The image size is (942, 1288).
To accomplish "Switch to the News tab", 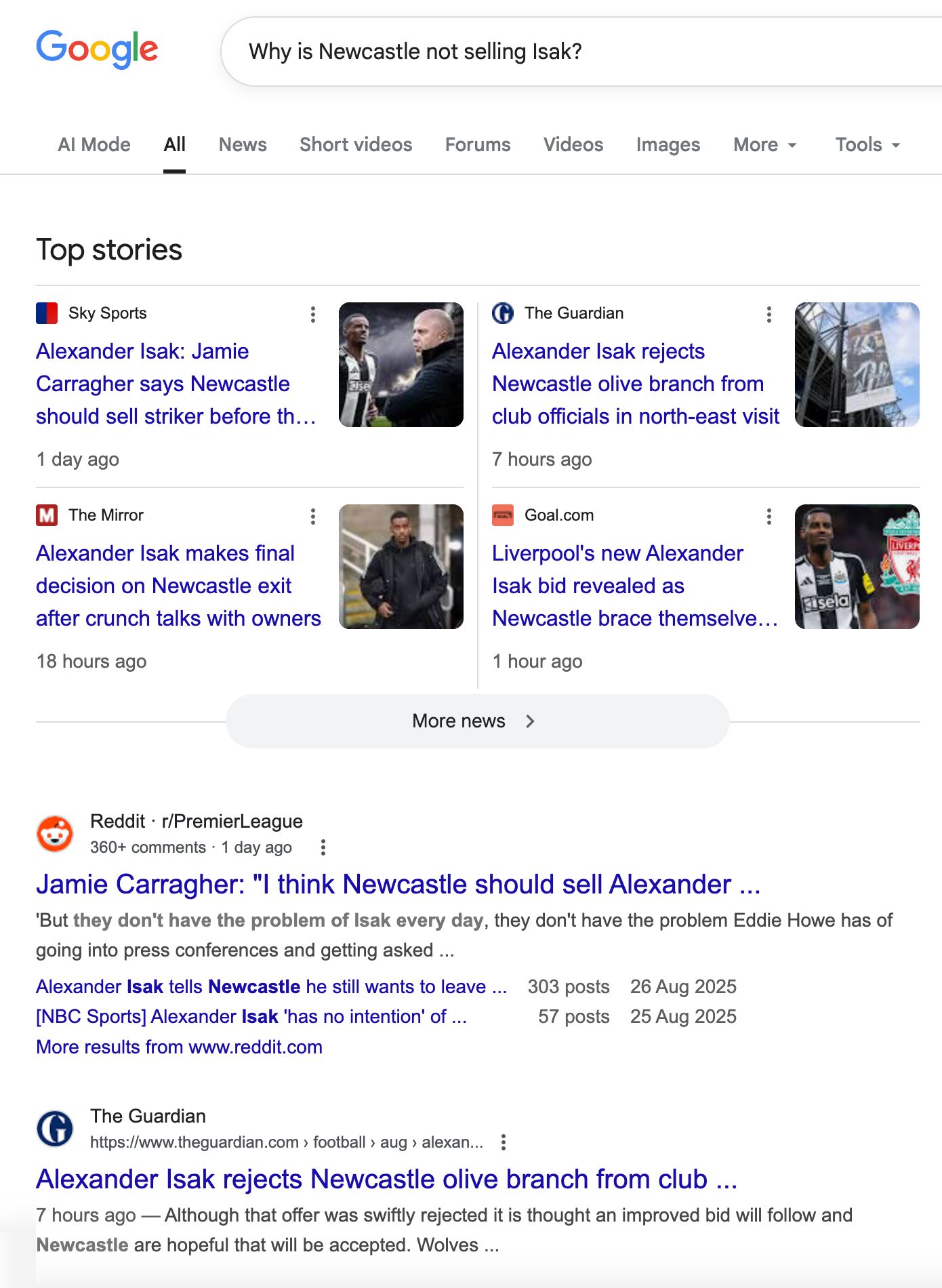I will coord(242,144).
